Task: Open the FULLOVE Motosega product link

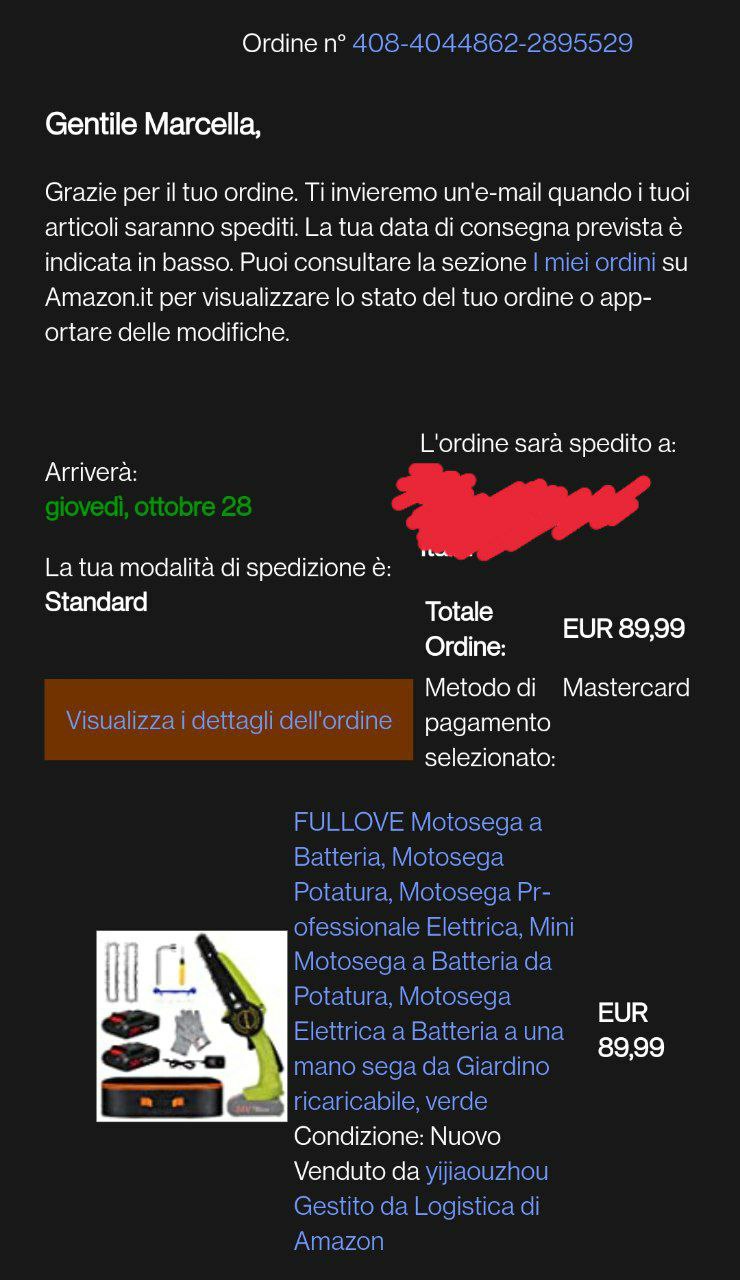Action: click(430, 961)
